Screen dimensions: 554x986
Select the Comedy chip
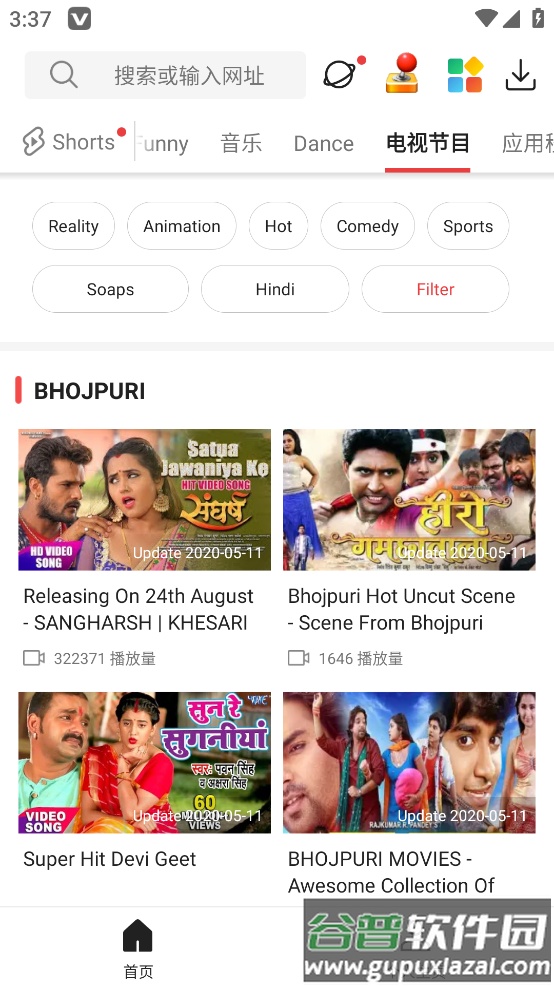click(x=368, y=226)
